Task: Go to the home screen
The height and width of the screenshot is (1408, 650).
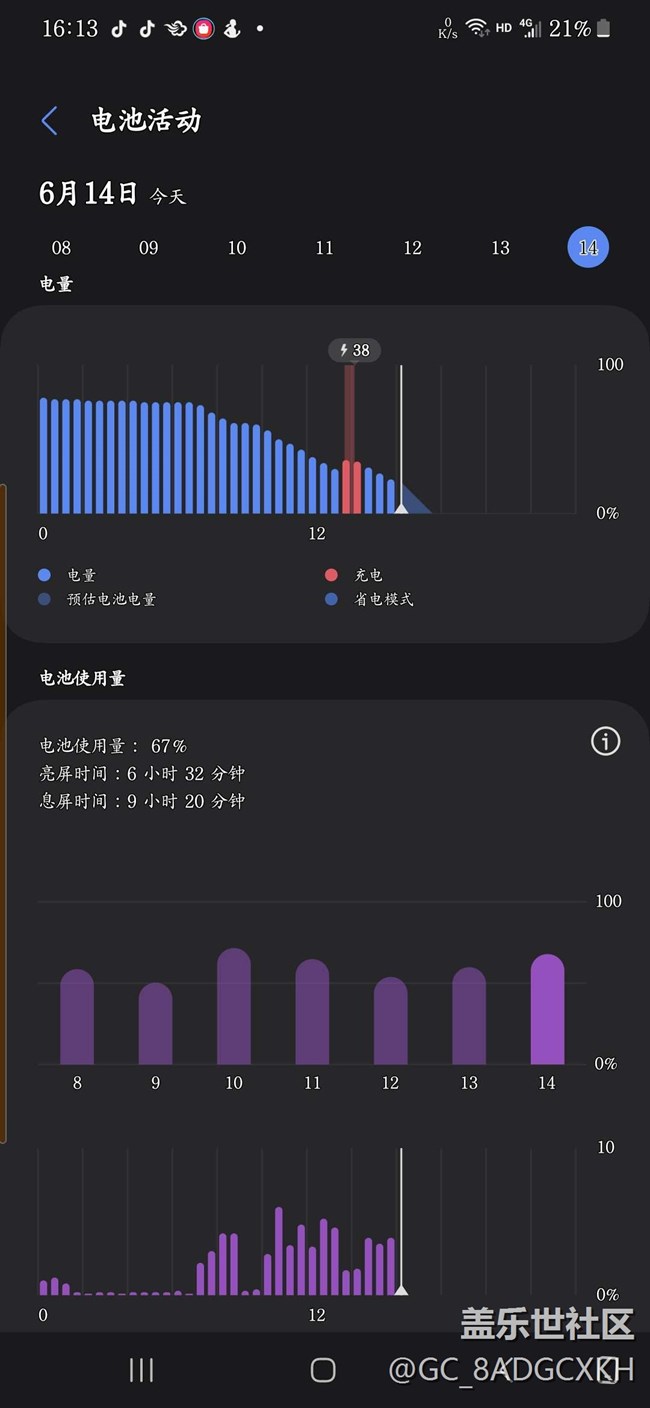Action: pyautogui.click(x=323, y=1370)
